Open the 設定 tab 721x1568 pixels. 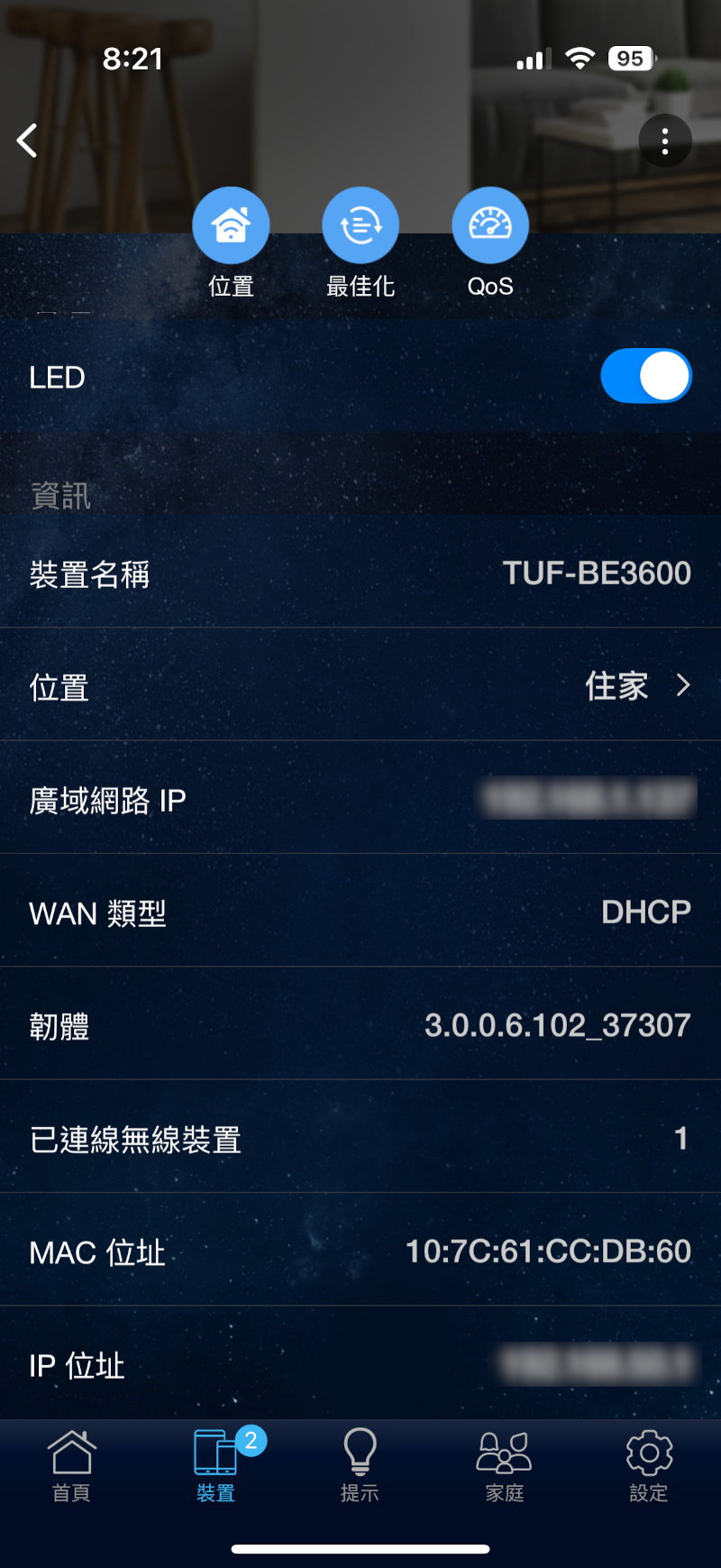[649, 1465]
